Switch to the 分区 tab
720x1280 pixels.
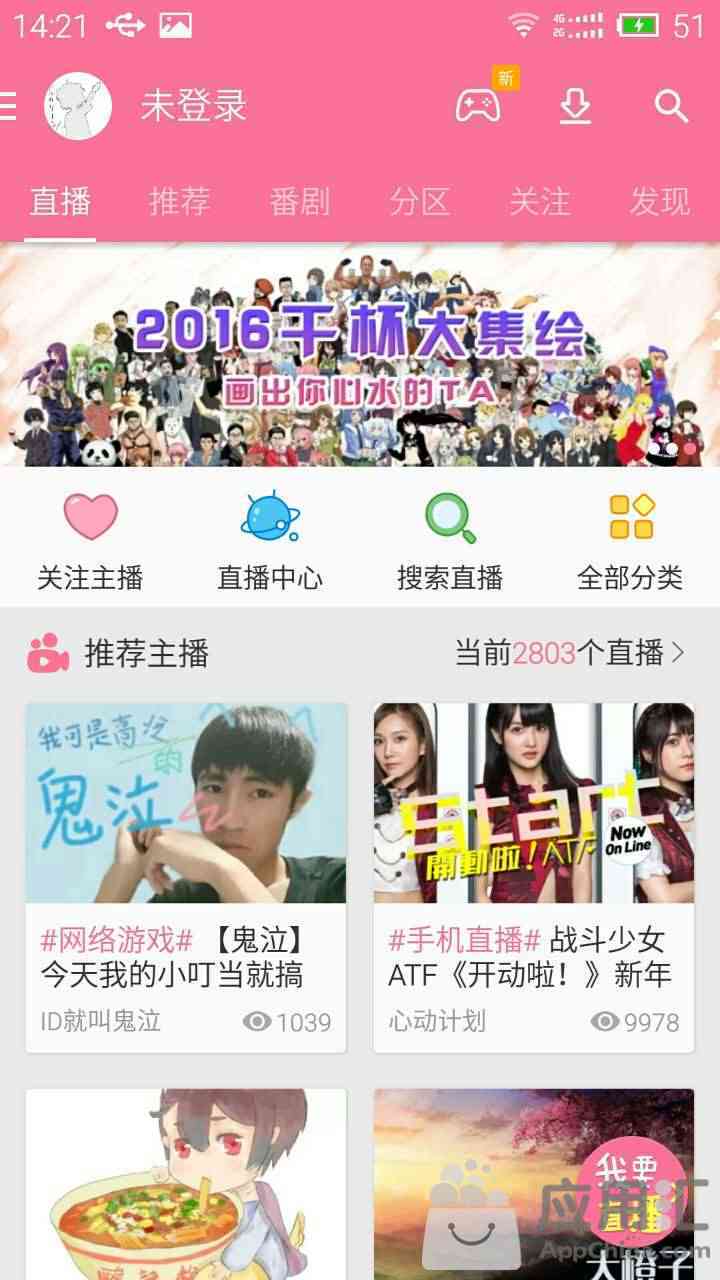(420, 202)
